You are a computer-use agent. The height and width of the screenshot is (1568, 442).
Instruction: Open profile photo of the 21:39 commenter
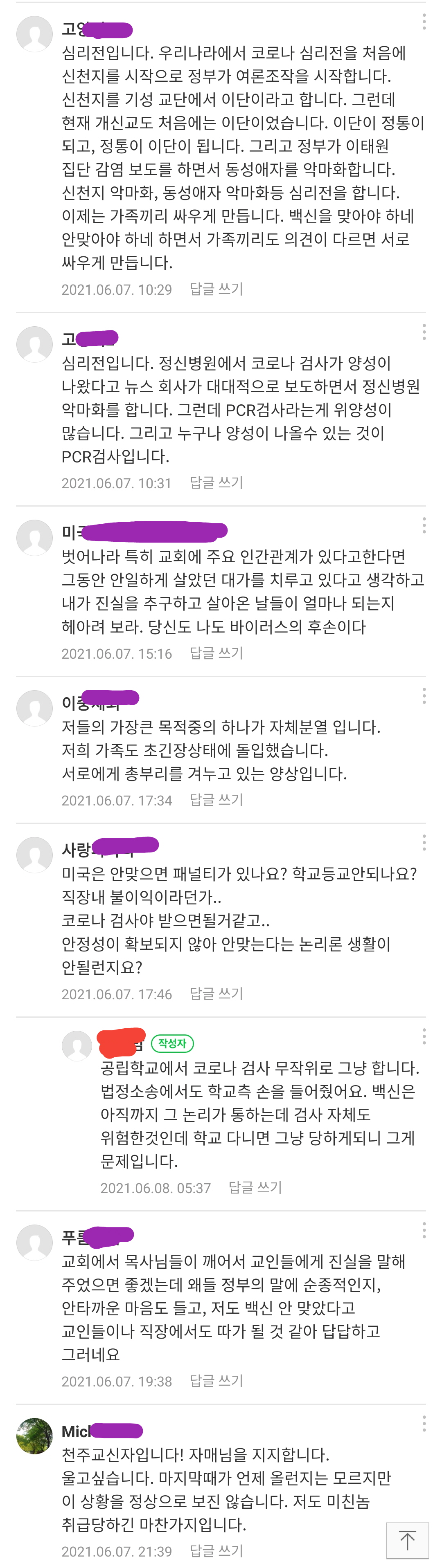34,1436
